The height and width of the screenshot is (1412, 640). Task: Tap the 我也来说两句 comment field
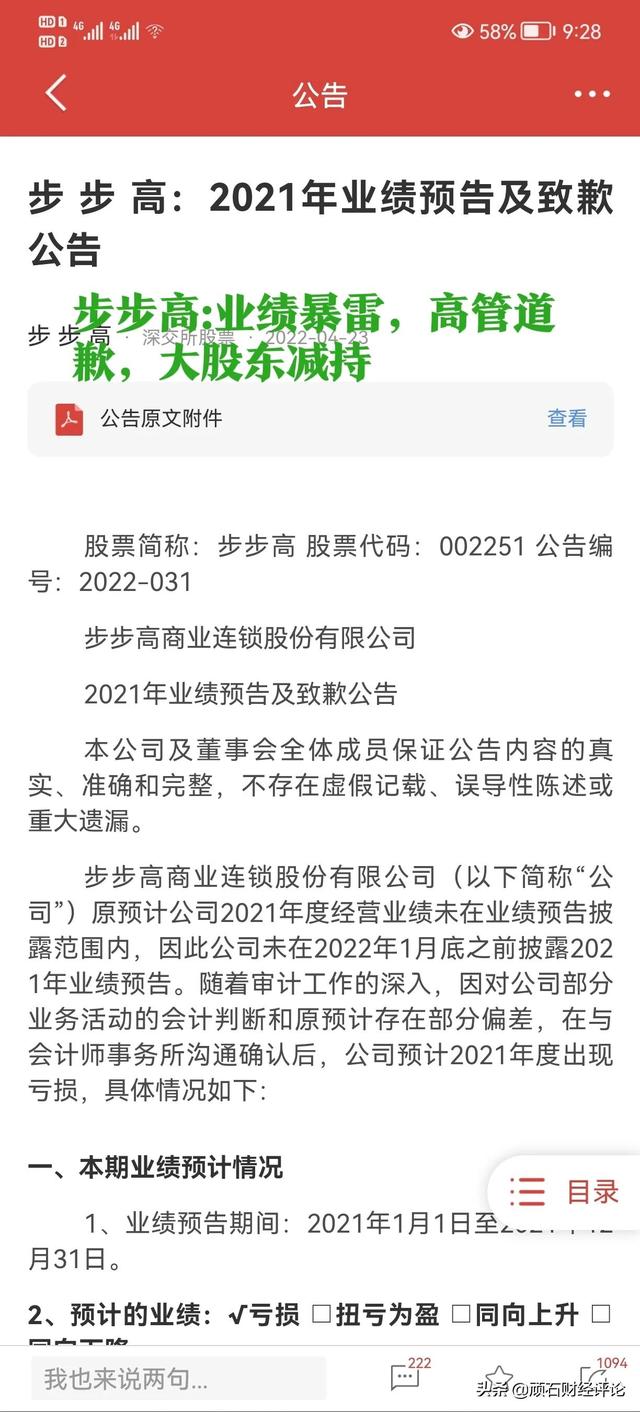coord(178,1380)
